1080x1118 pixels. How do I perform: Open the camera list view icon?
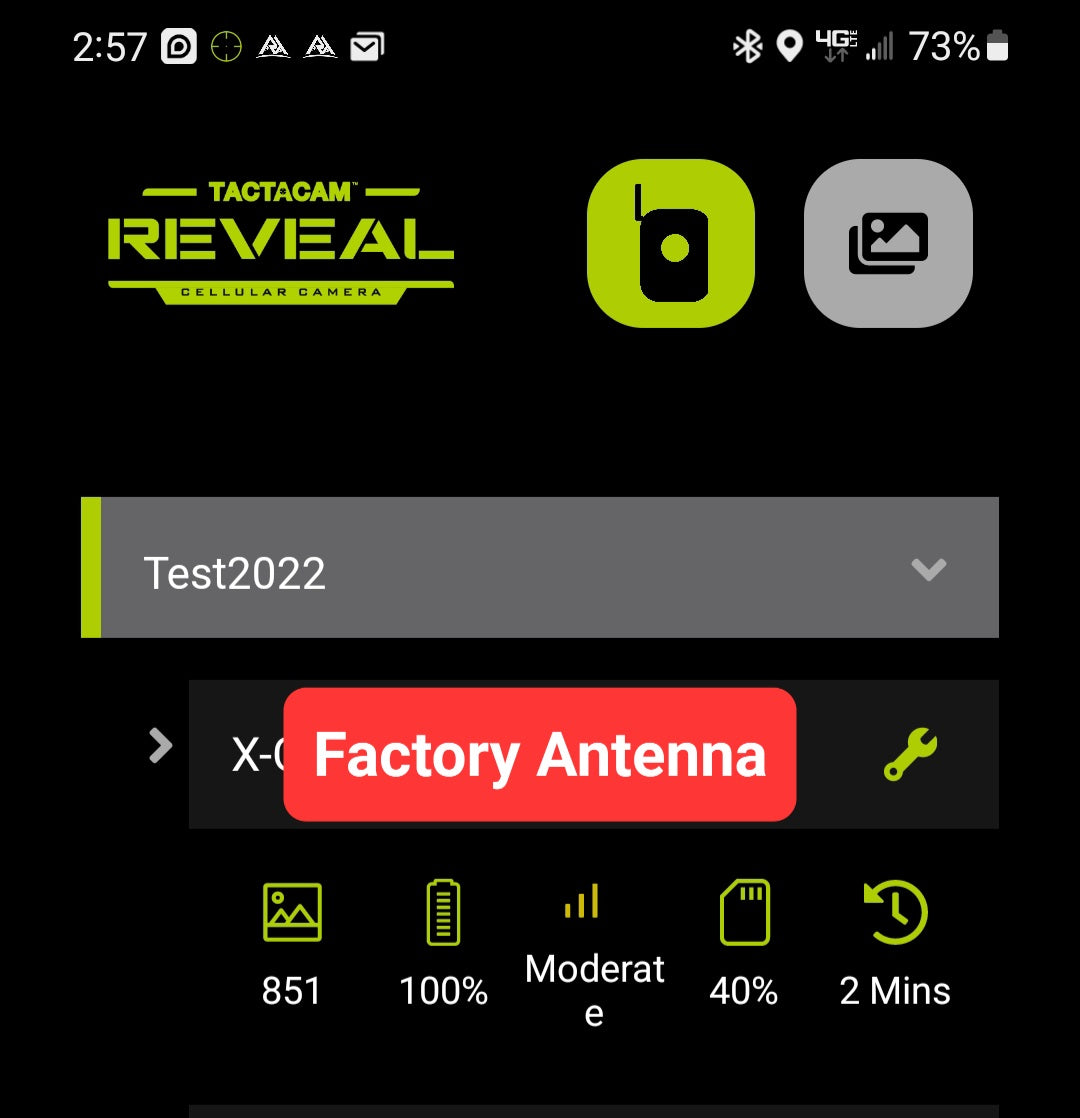671,243
